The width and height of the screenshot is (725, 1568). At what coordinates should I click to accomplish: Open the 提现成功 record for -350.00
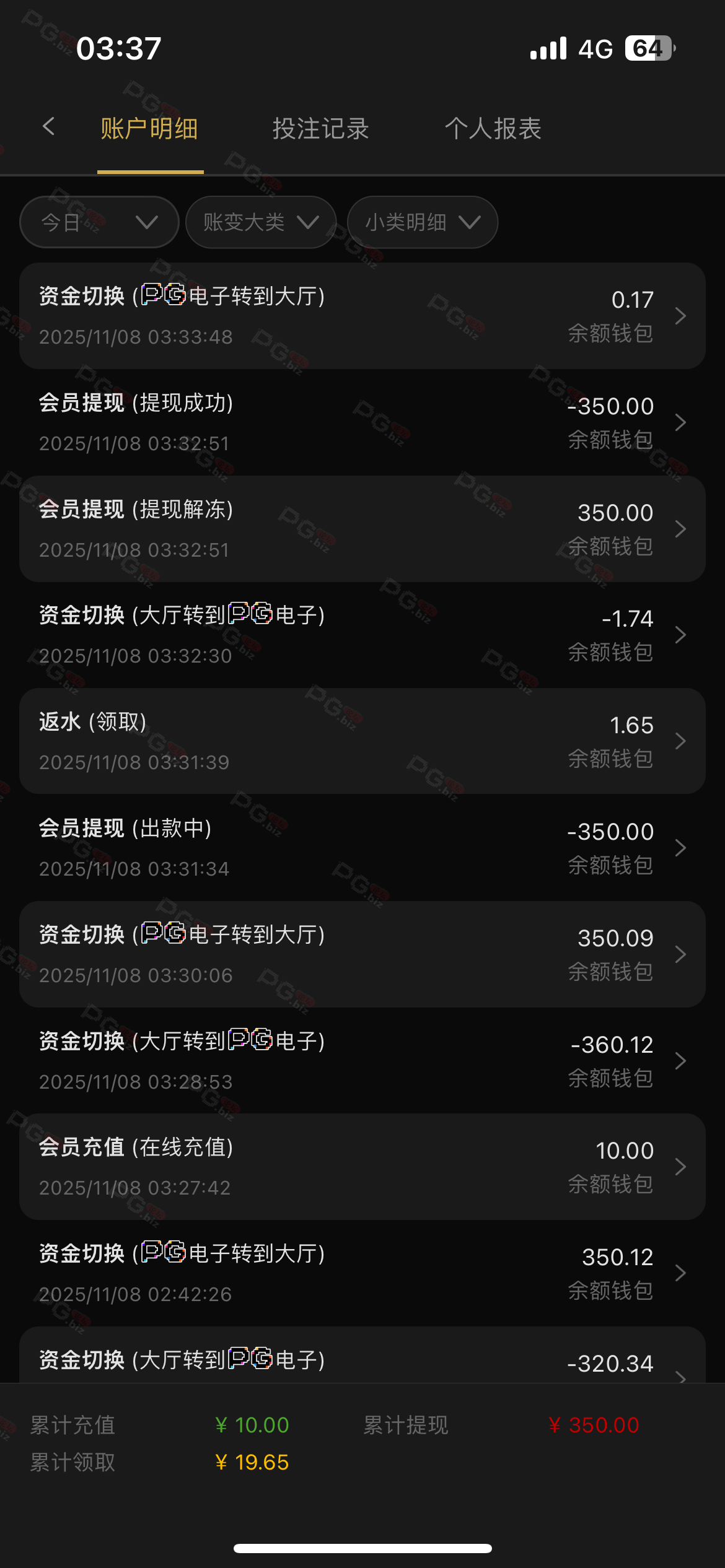362,422
